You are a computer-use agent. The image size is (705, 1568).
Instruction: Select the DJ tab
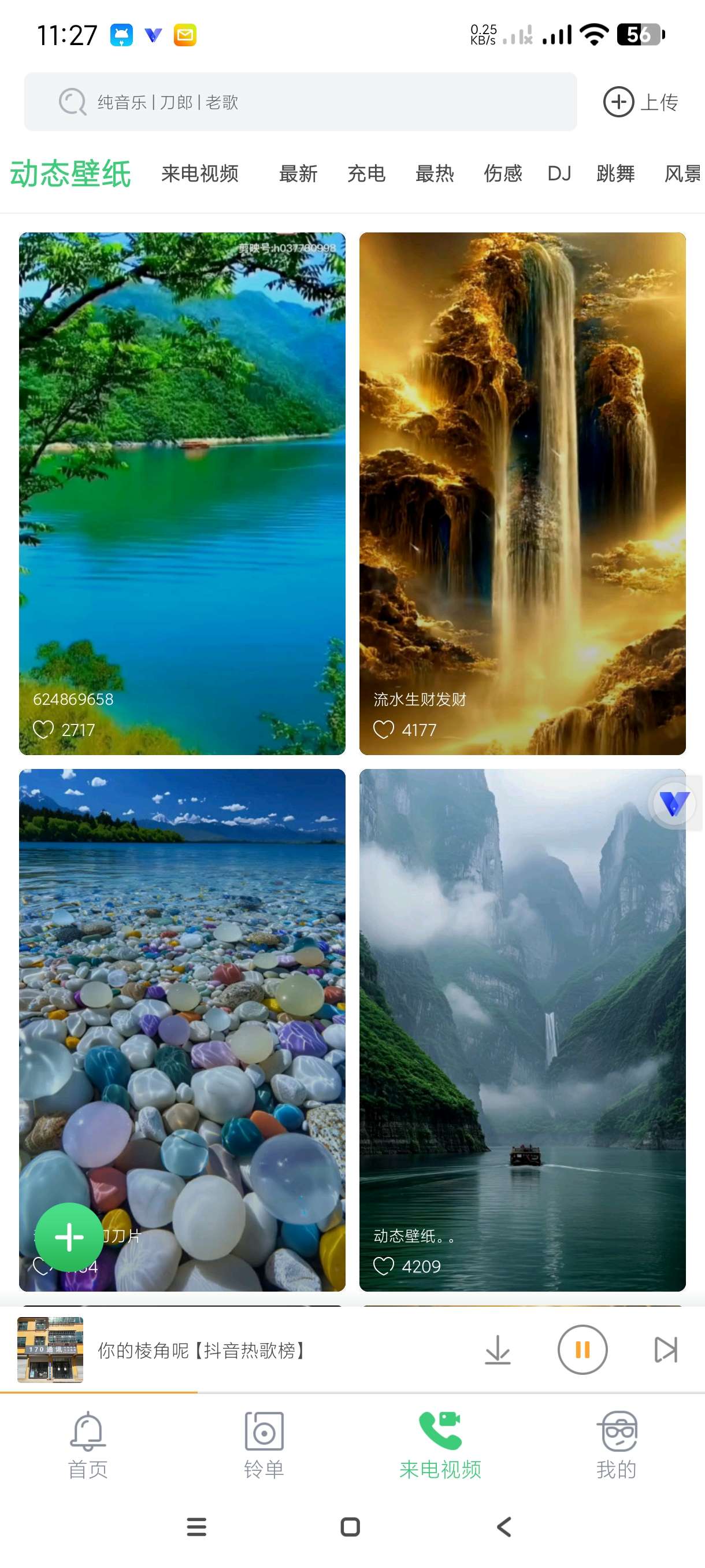click(x=559, y=173)
